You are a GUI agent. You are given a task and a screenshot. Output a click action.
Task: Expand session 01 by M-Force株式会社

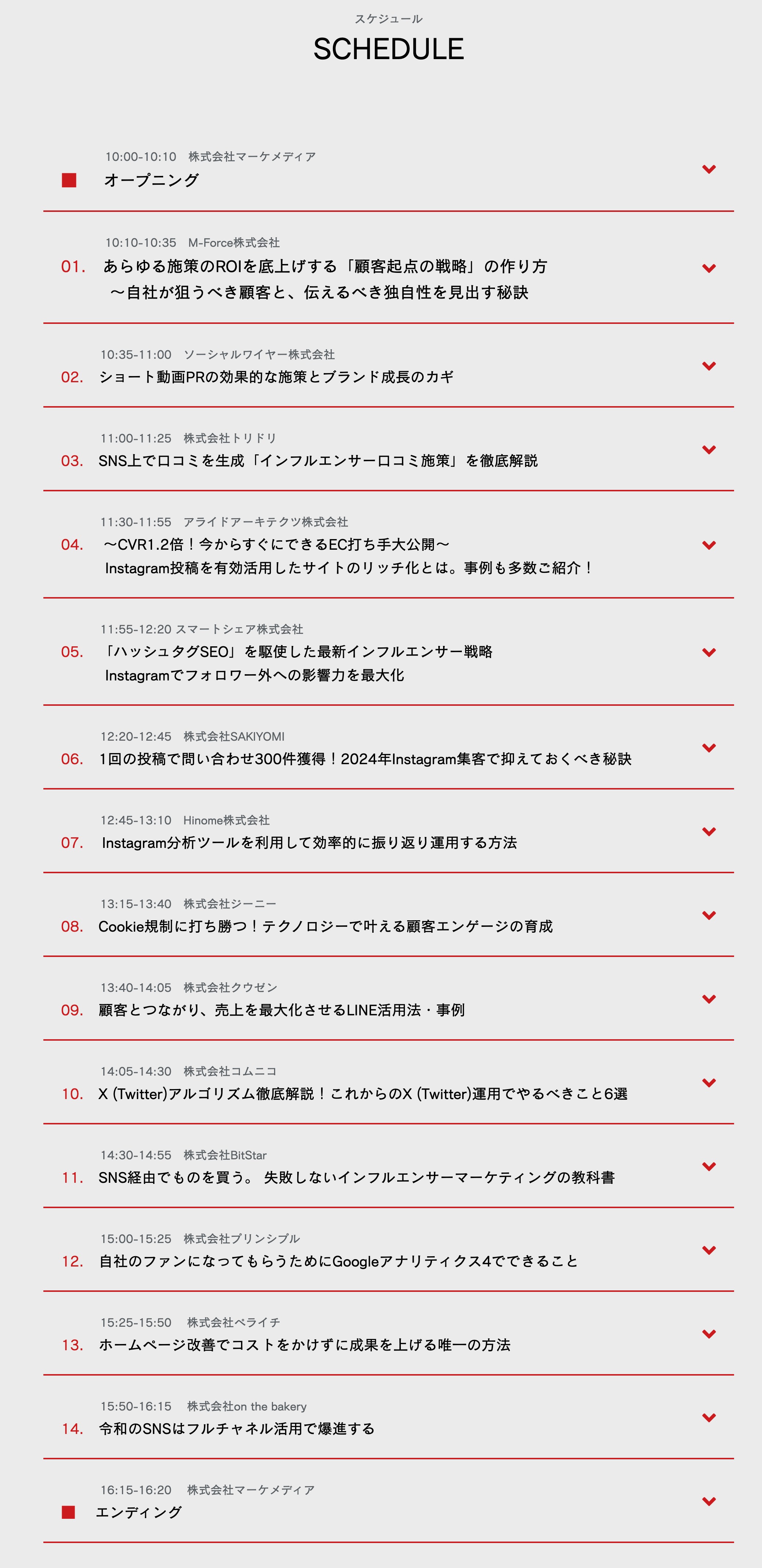click(x=708, y=268)
